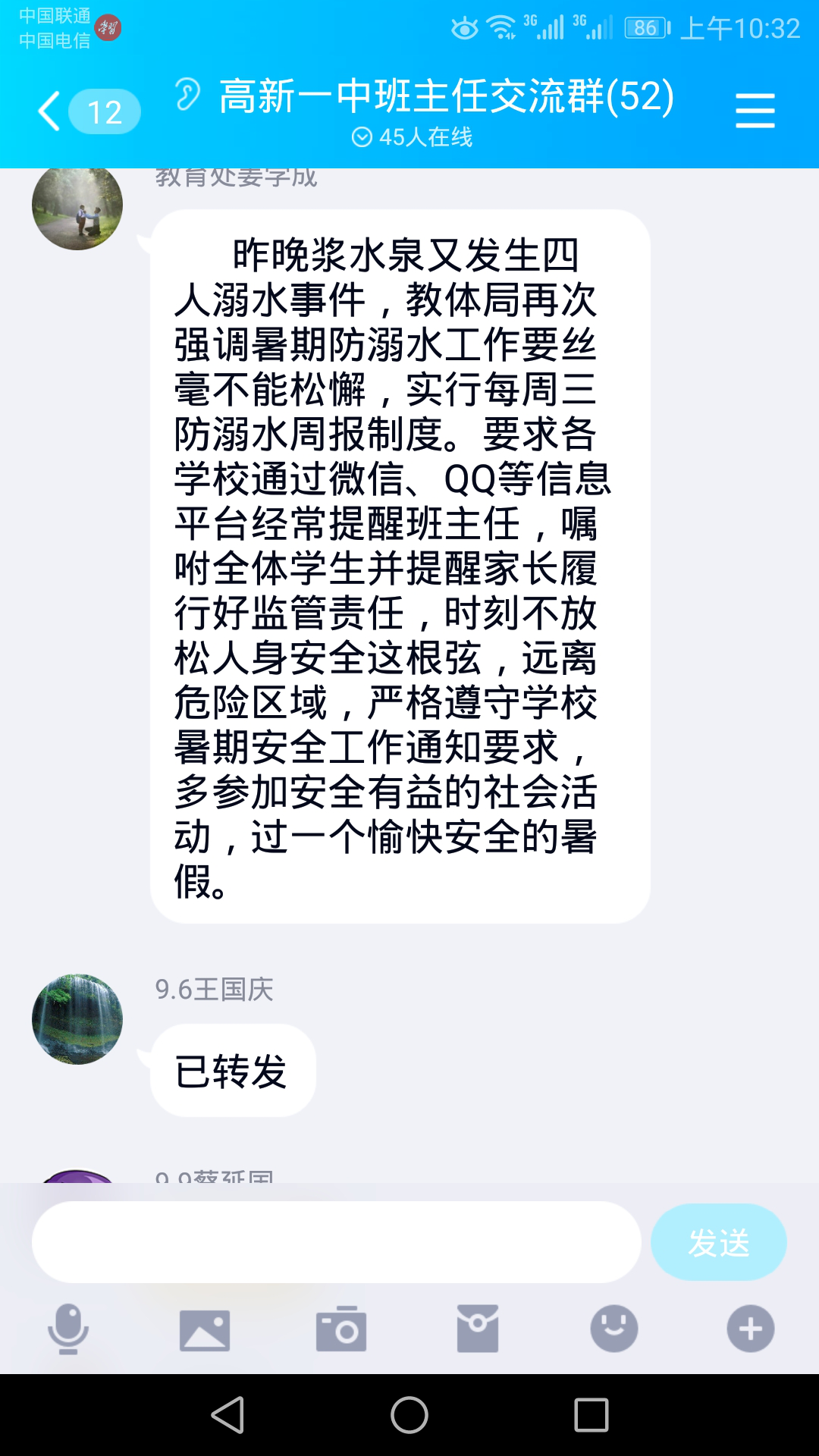
Task: Open recent apps with square button
Action: tap(591, 1415)
